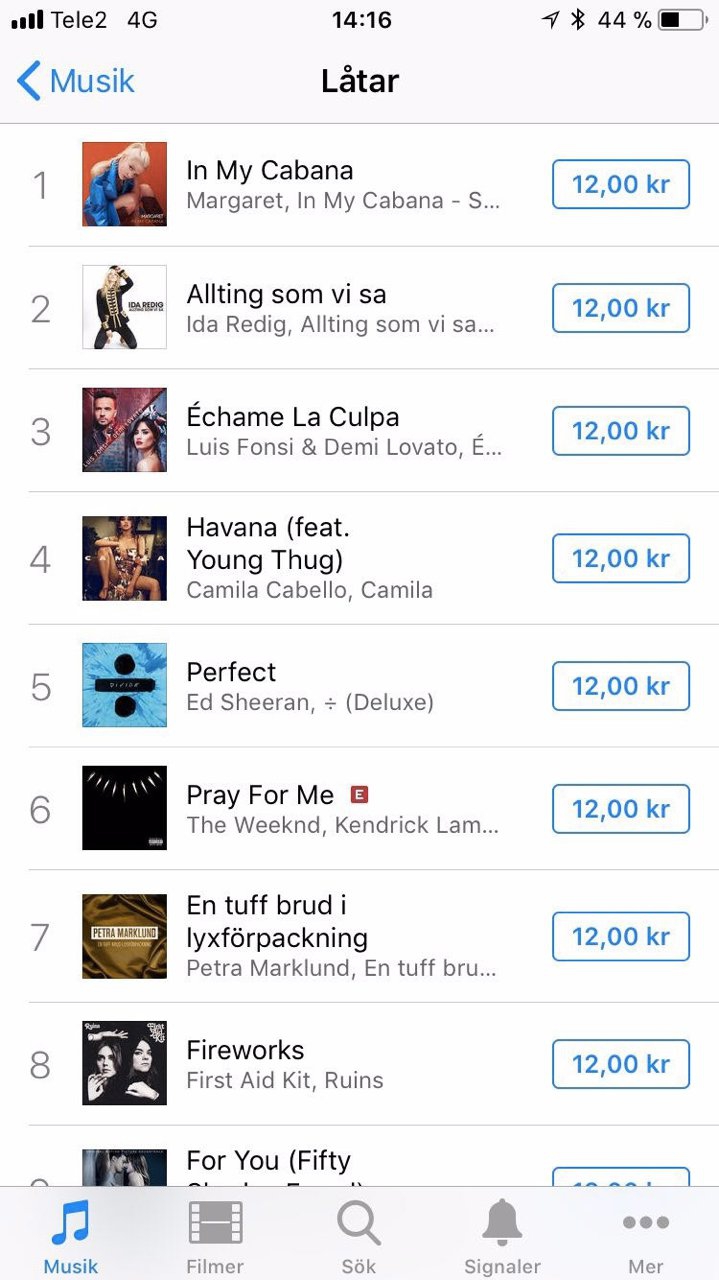Tap album cover of In My Cabana
This screenshot has width=719, height=1280.
124,184
